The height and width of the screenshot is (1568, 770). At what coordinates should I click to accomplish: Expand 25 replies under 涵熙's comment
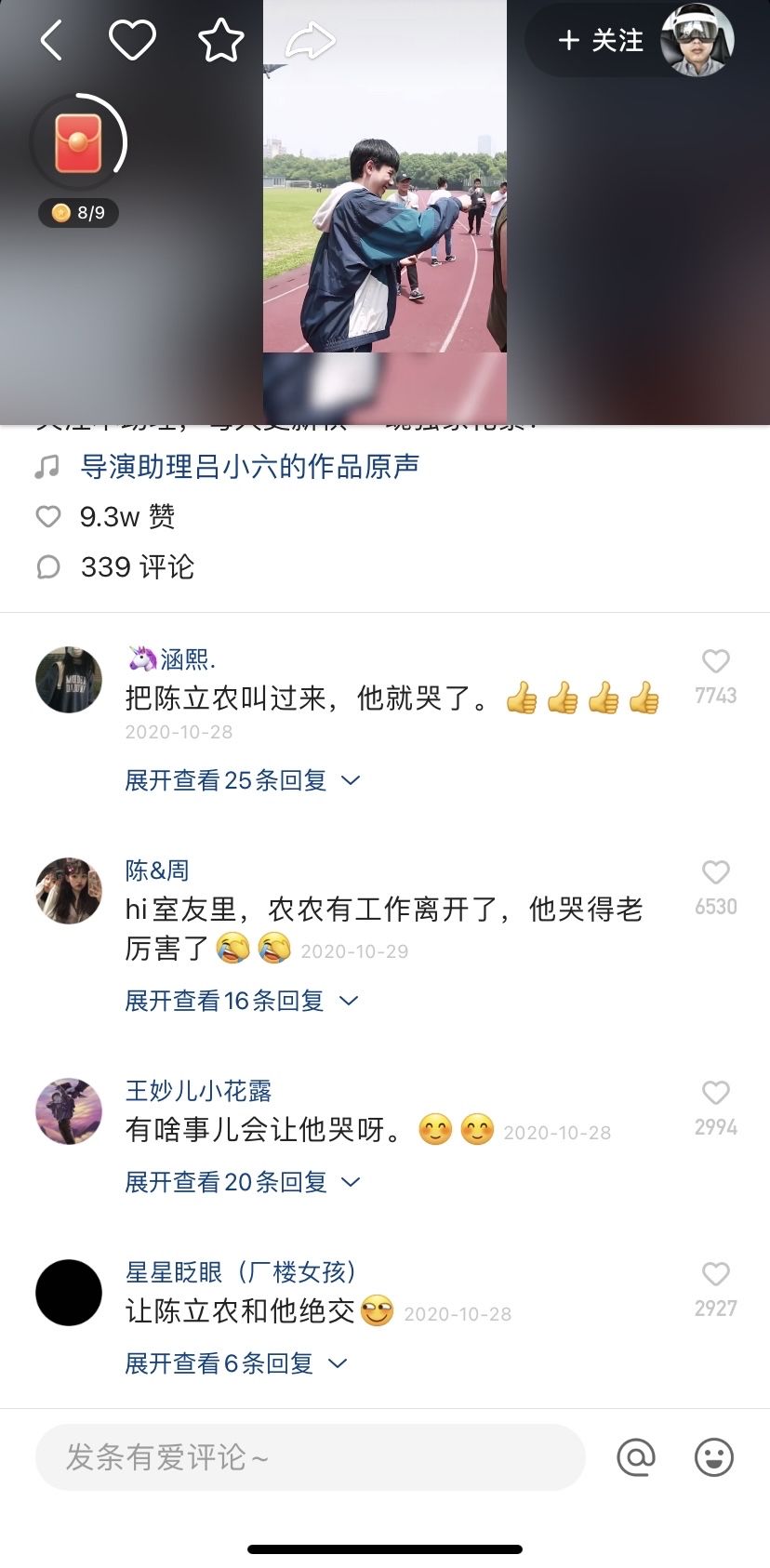tap(242, 780)
